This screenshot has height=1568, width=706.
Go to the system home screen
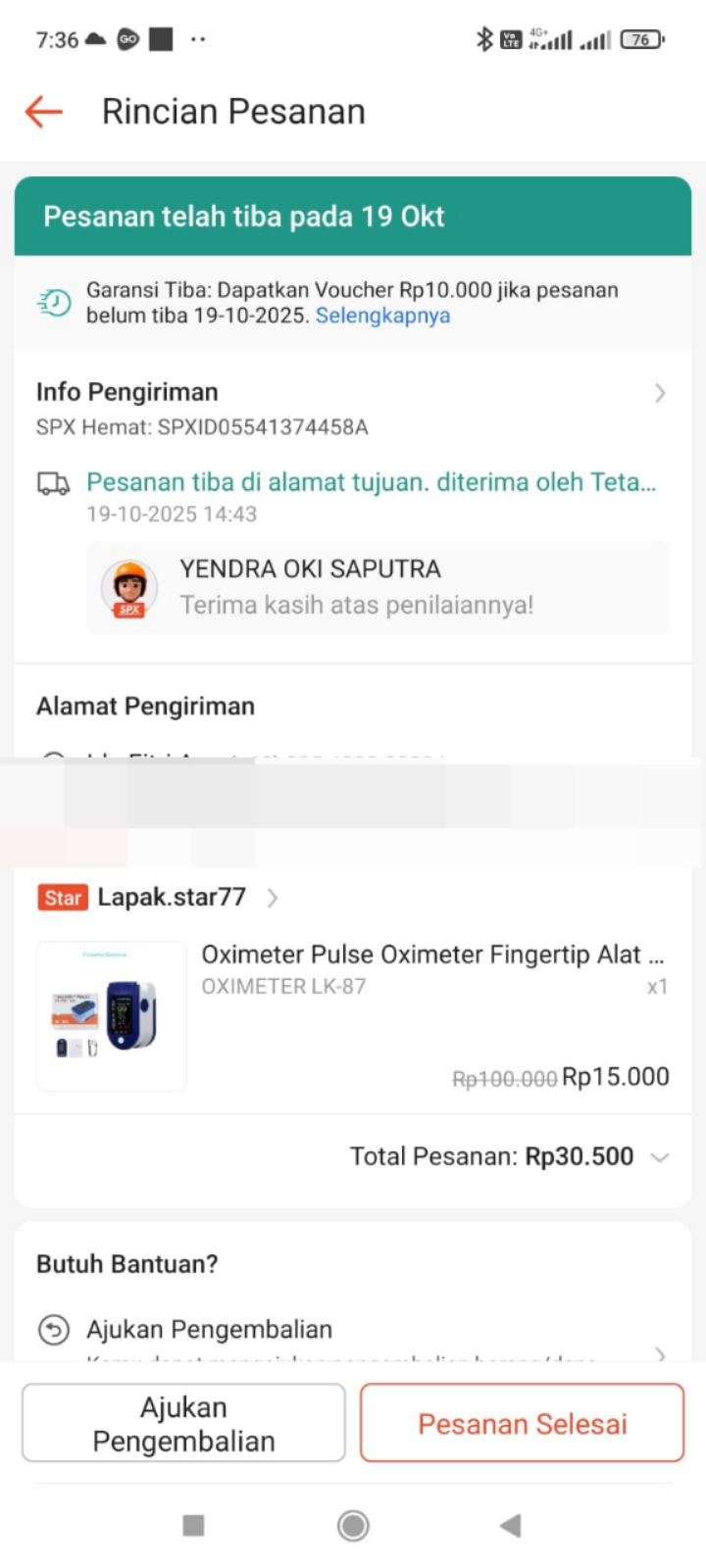coord(353,1525)
